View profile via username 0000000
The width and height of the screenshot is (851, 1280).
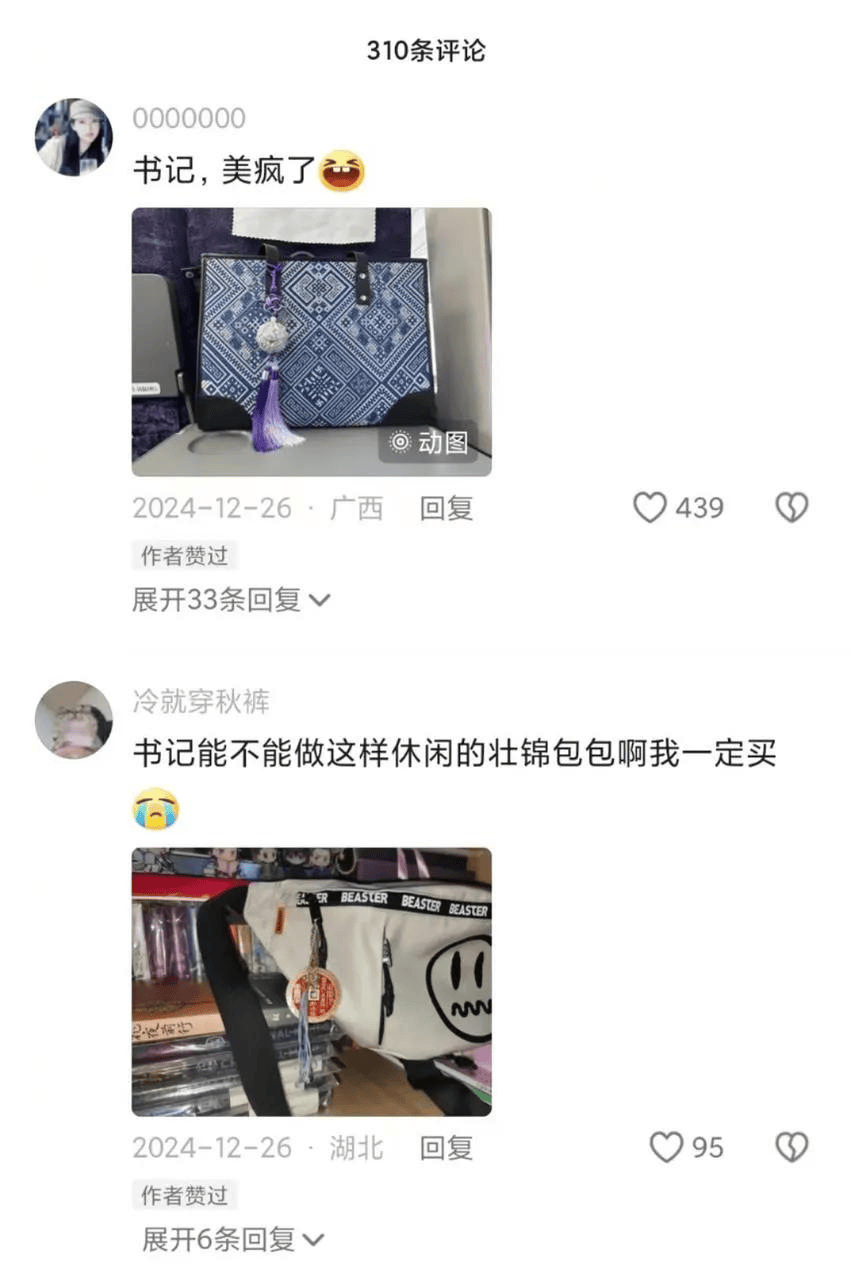click(x=188, y=118)
